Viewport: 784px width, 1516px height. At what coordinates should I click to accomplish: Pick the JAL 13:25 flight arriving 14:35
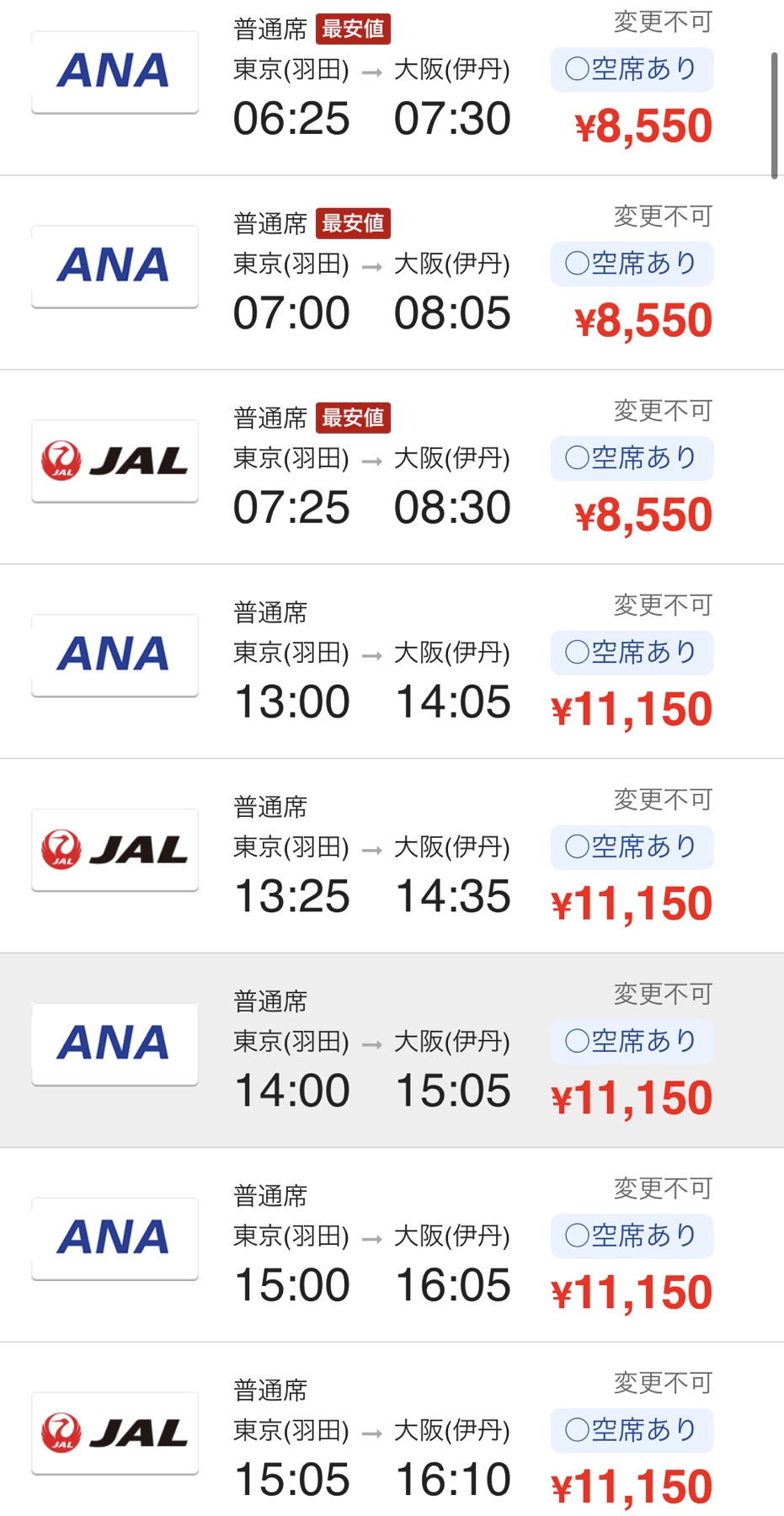392,857
